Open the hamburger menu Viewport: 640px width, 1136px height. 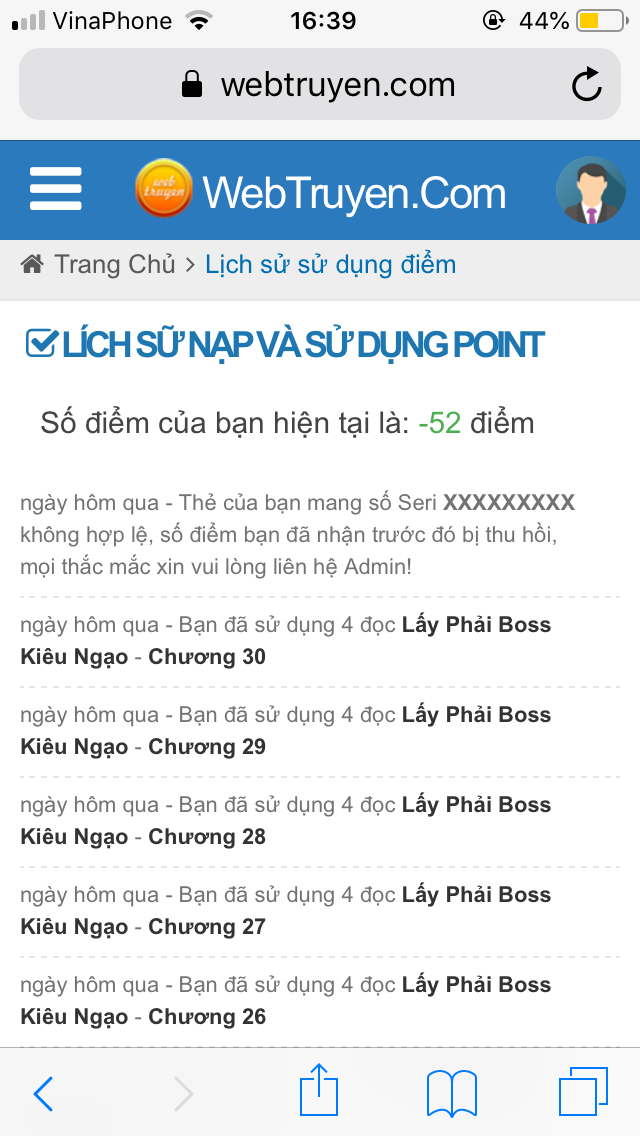[x=56, y=189]
